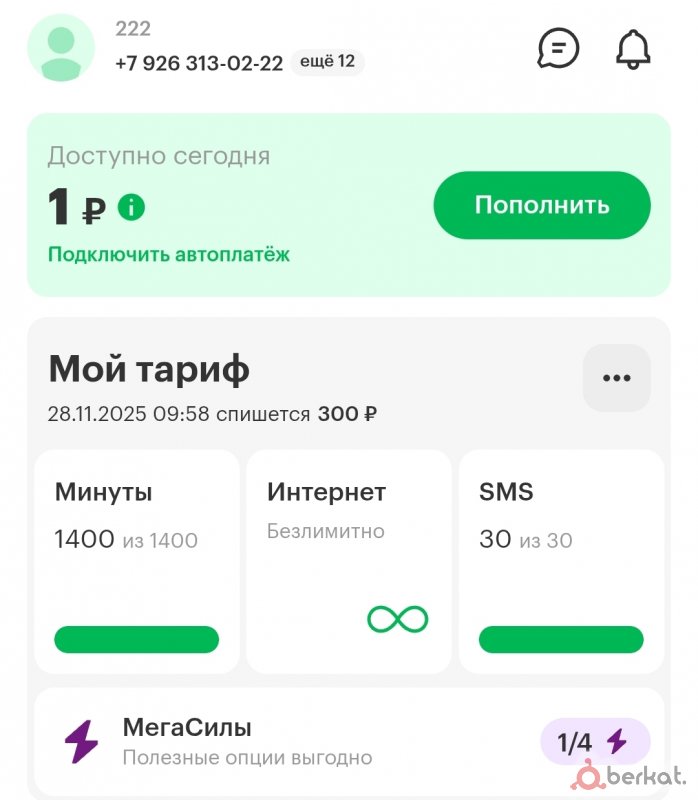698x800 pixels.
Task: Open the support chat icon
Action: click(558, 48)
